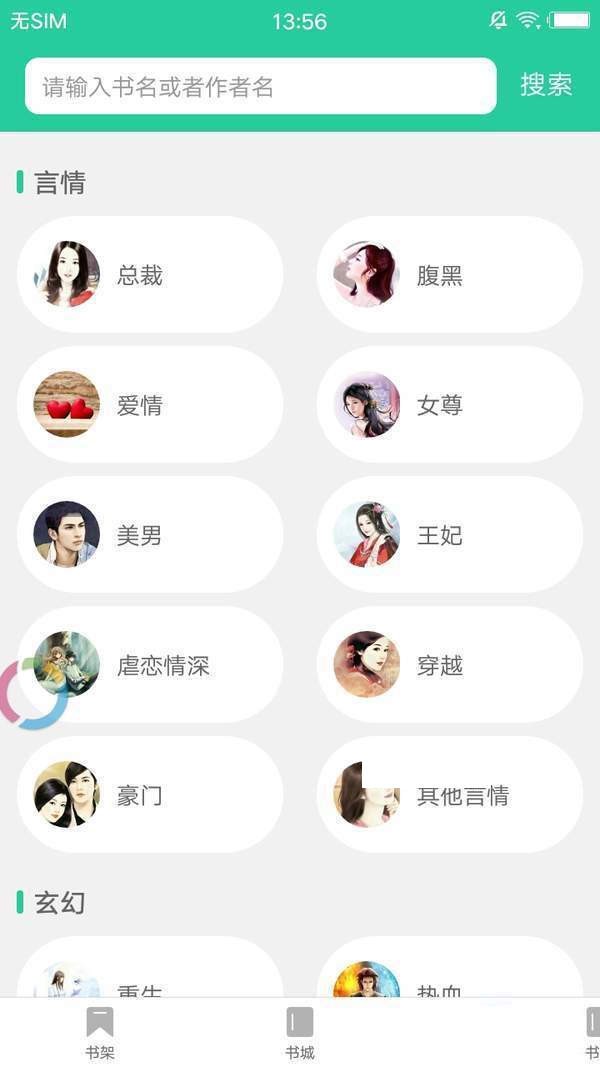The height and width of the screenshot is (1067, 600).
Task: Switch to the 书城 tab
Action: click(300, 1032)
